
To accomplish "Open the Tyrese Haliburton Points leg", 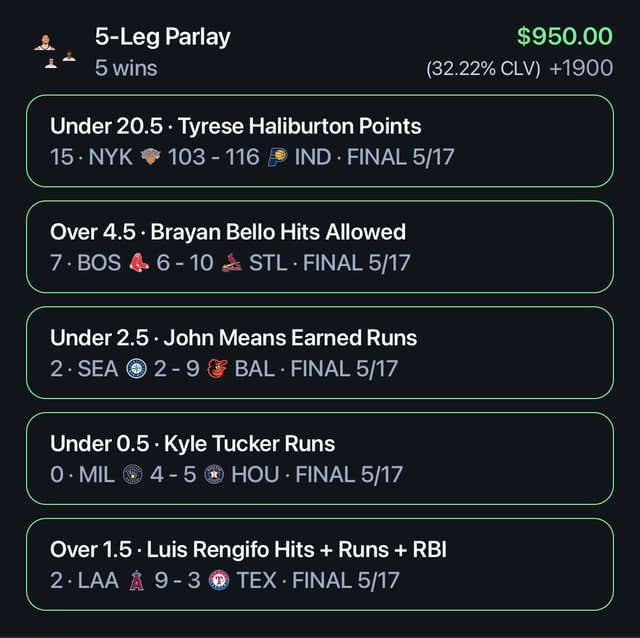I will 319,141.
